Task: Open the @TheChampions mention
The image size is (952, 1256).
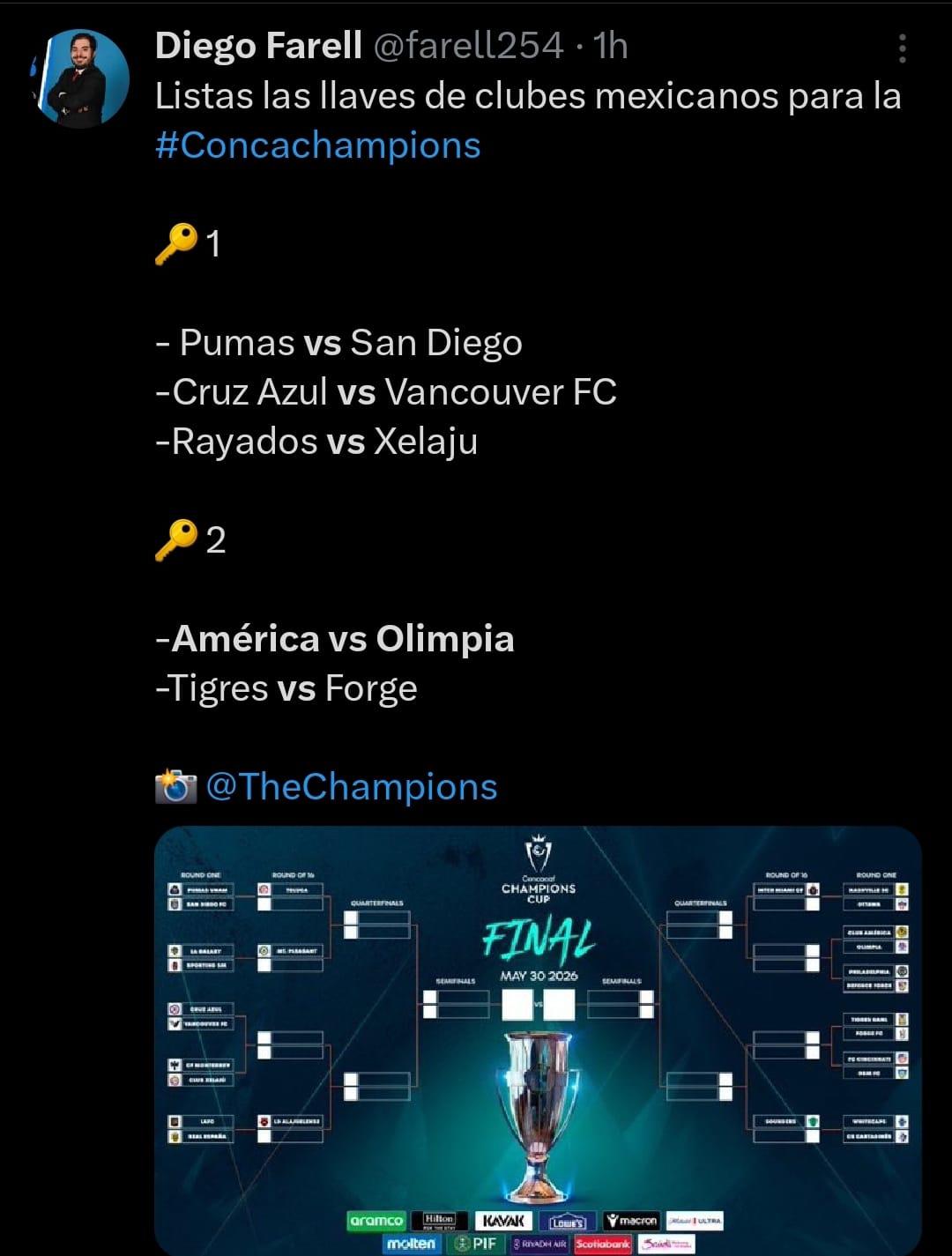Action: [x=351, y=786]
